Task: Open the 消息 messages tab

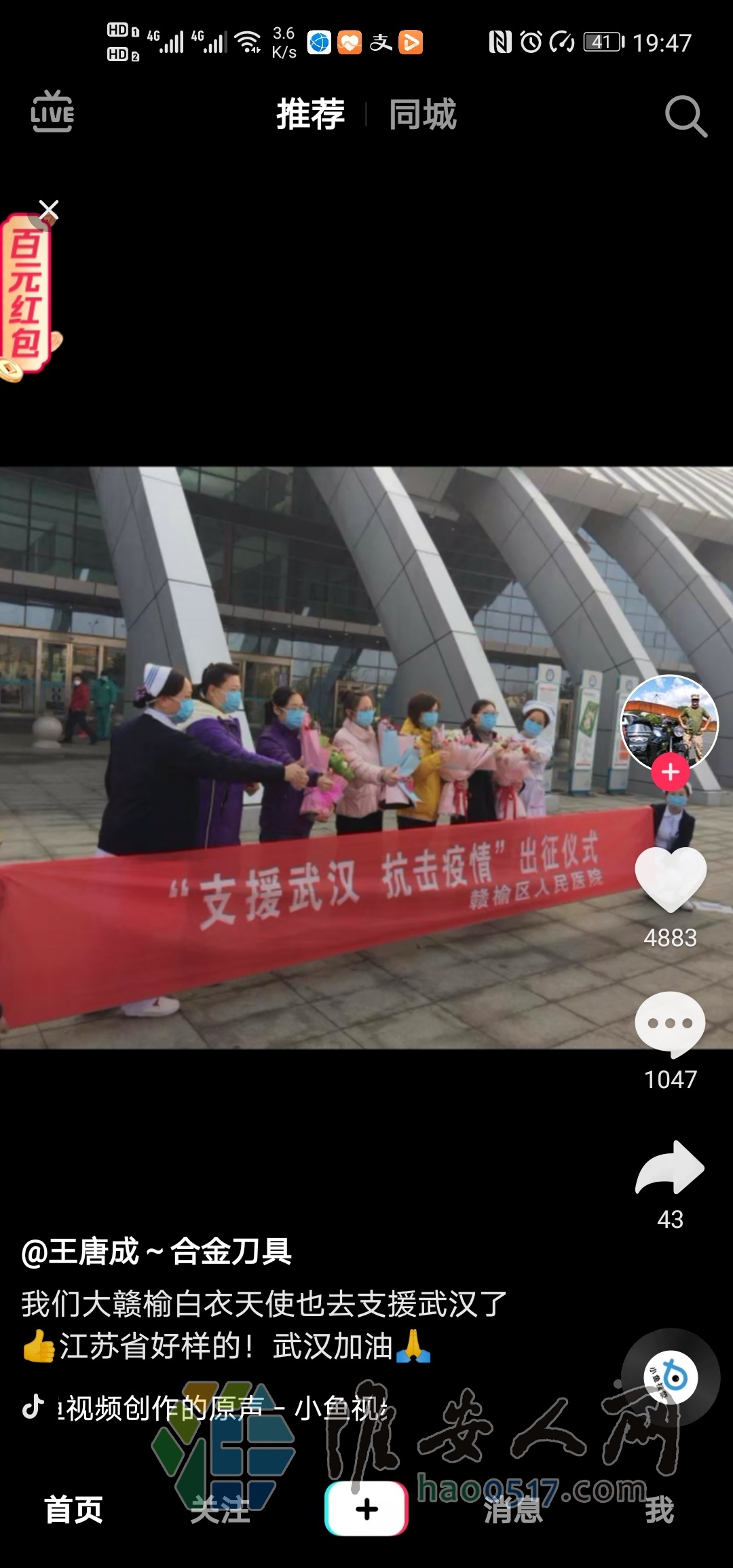Action: click(513, 1510)
